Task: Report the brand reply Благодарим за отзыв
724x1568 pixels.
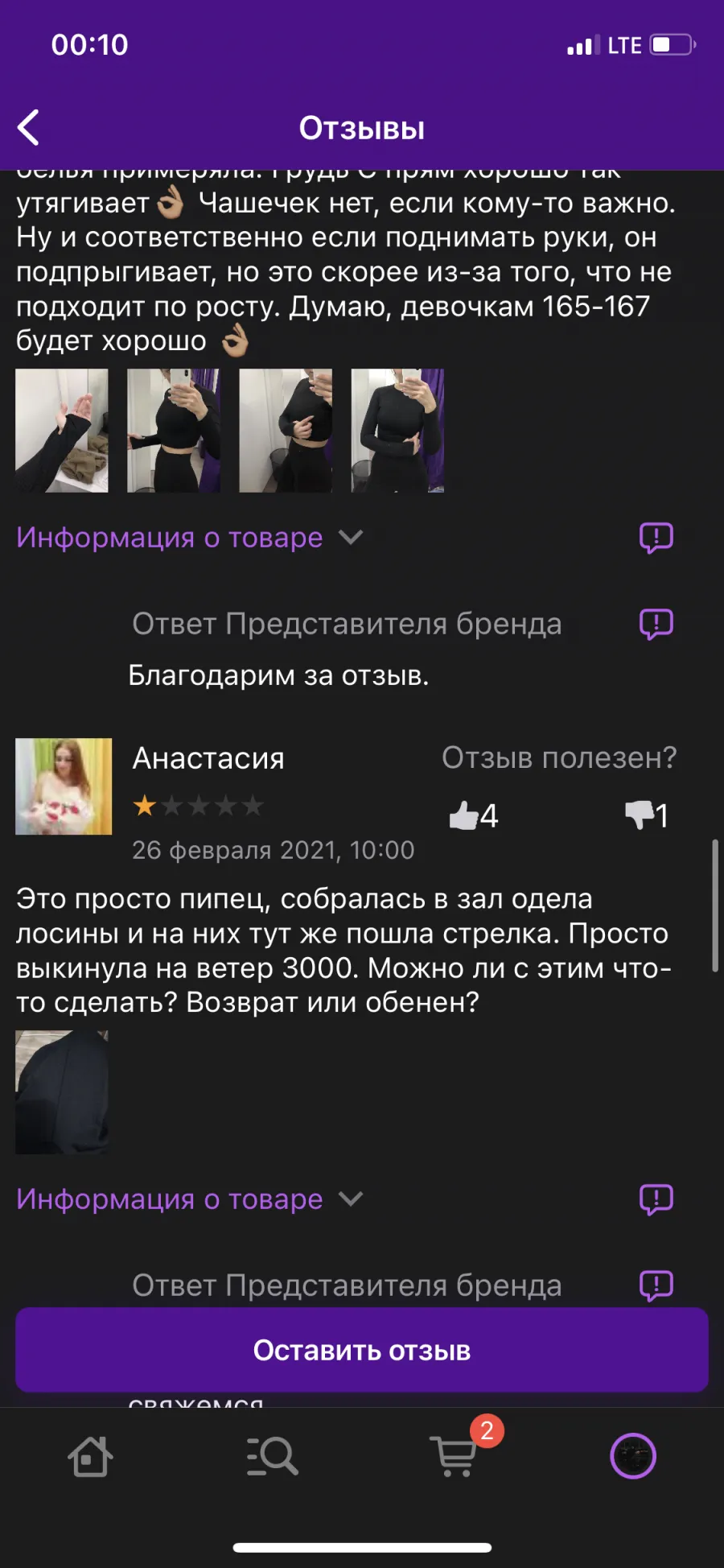Action: (x=656, y=624)
